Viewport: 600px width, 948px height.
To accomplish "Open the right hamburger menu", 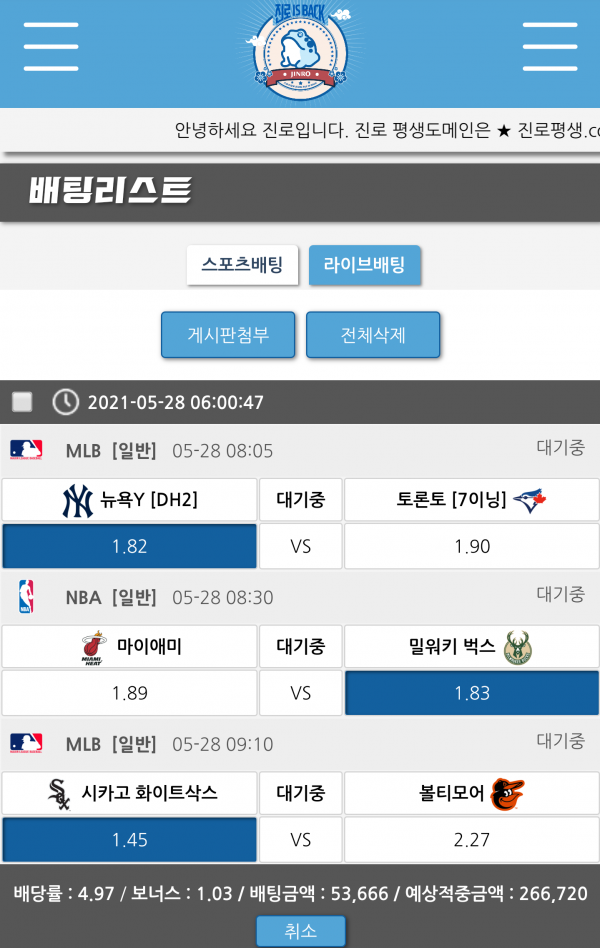I will pyautogui.click(x=549, y=46).
